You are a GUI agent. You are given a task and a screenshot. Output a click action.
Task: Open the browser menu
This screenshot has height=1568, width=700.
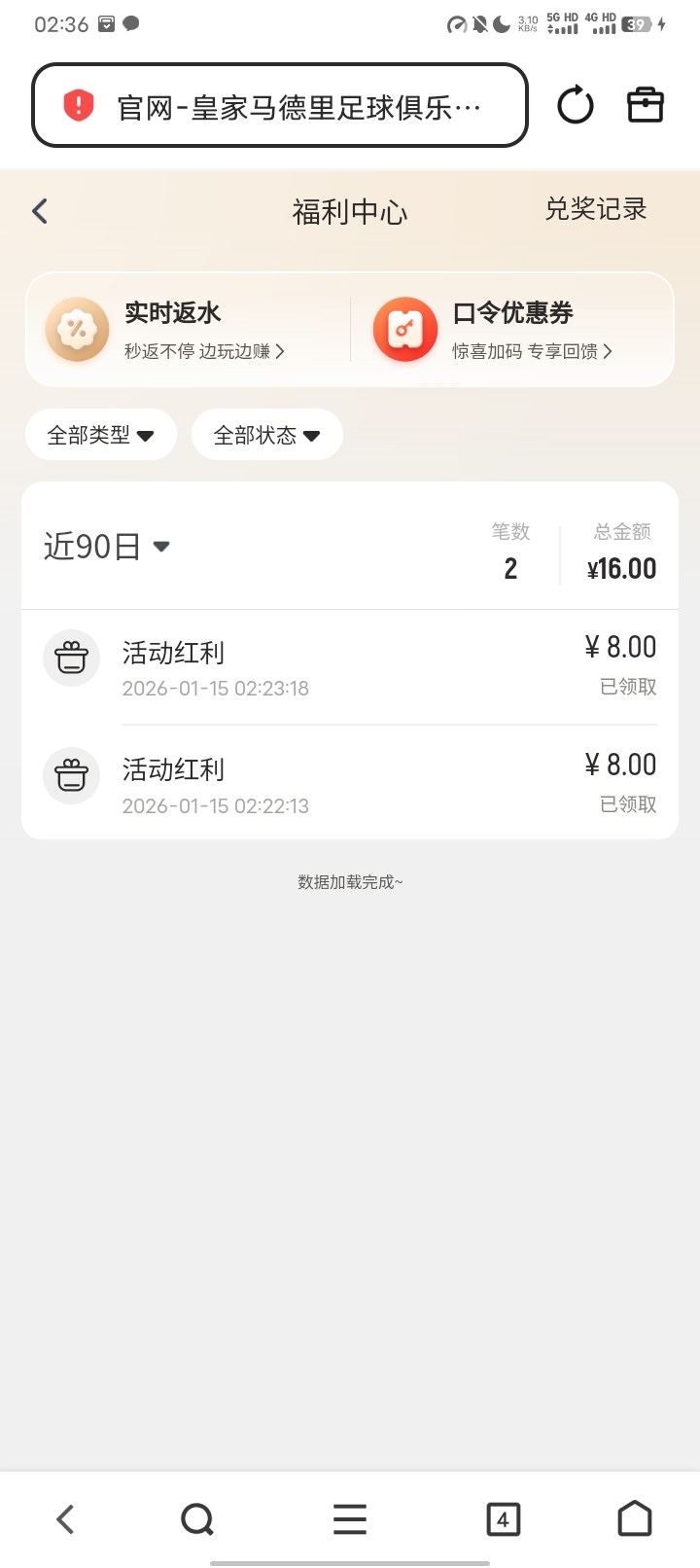point(350,1518)
